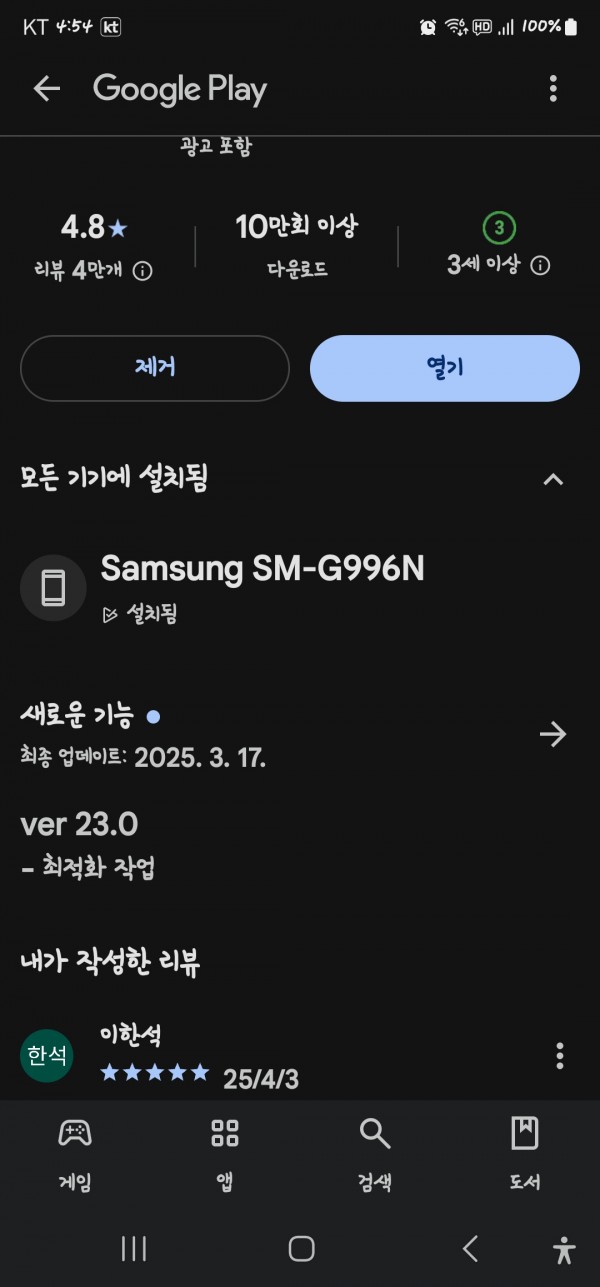Switch to the 게임 tab
The height and width of the screenshot is (1287, 600).
pyautogui.click(x=75, y=1155)
